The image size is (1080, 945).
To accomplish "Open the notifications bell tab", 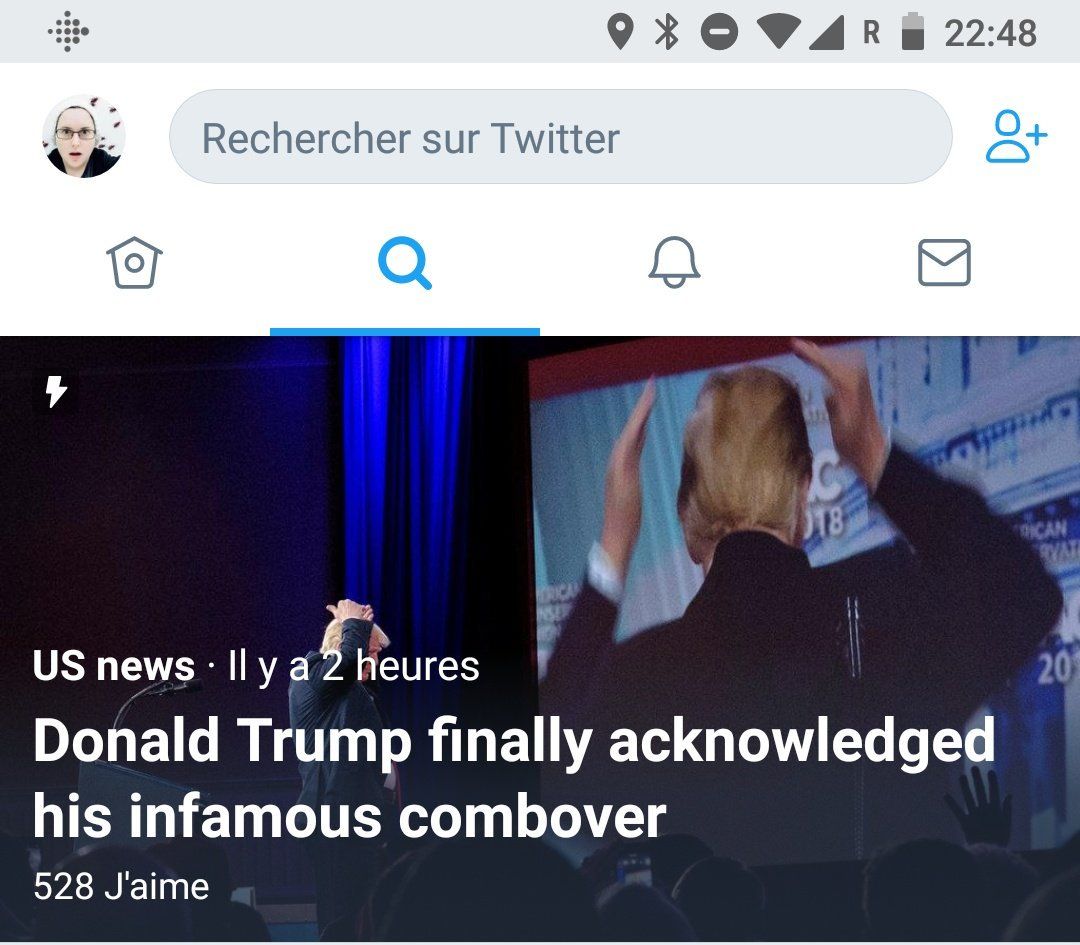I will pyautogui.click(x=674, y=264).
